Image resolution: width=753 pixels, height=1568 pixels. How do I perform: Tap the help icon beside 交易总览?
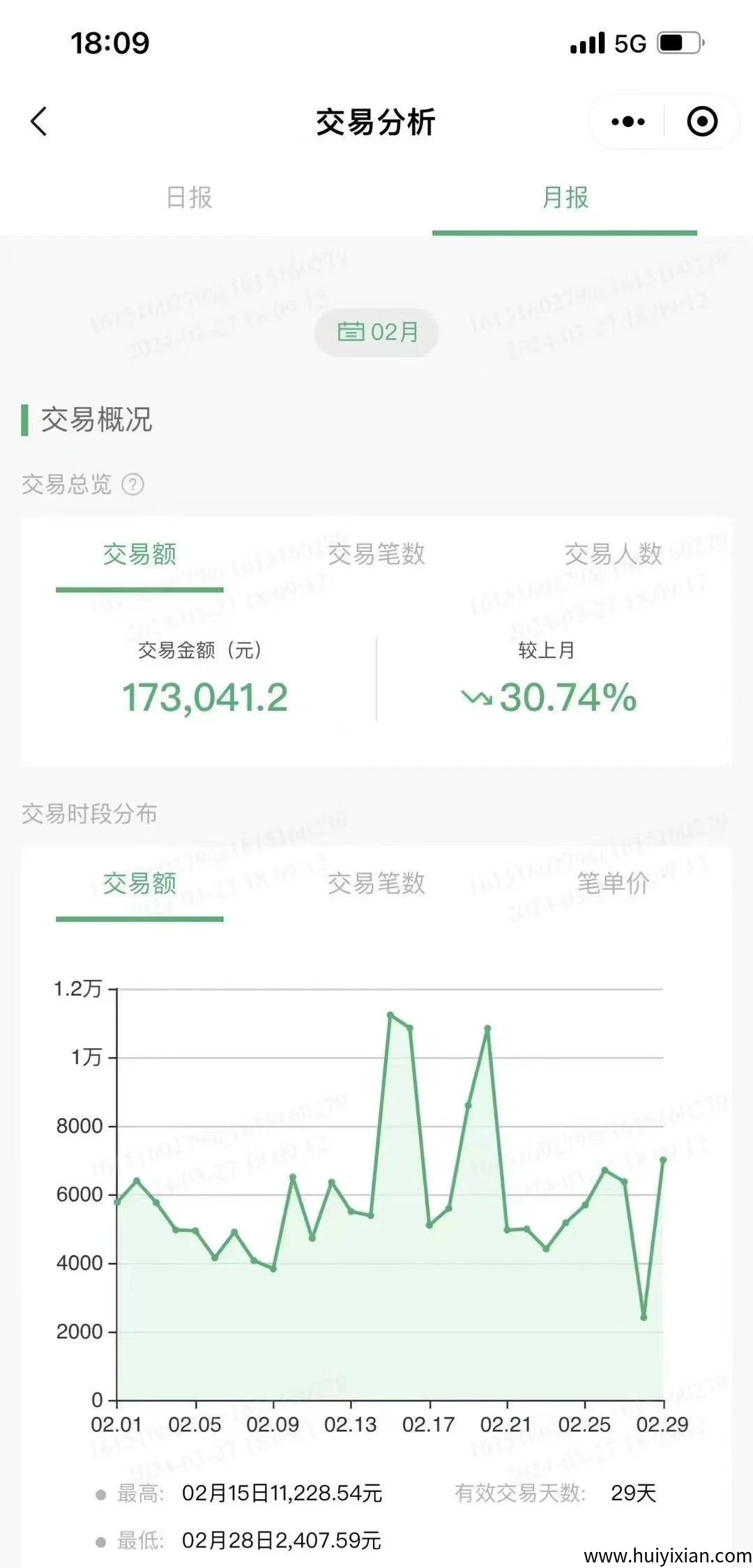pos(133,484)
